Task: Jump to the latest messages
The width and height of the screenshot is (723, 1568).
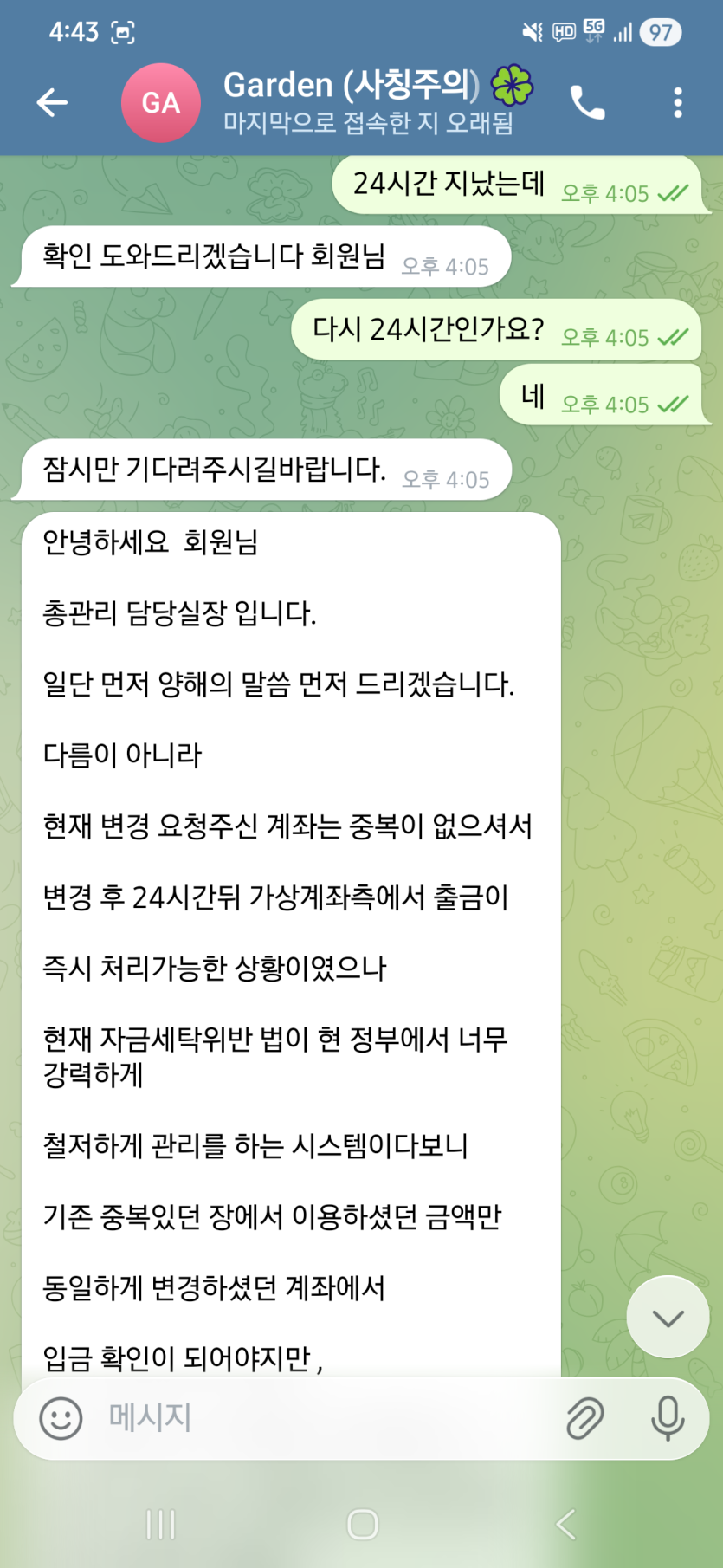Action: [668, 1318]
